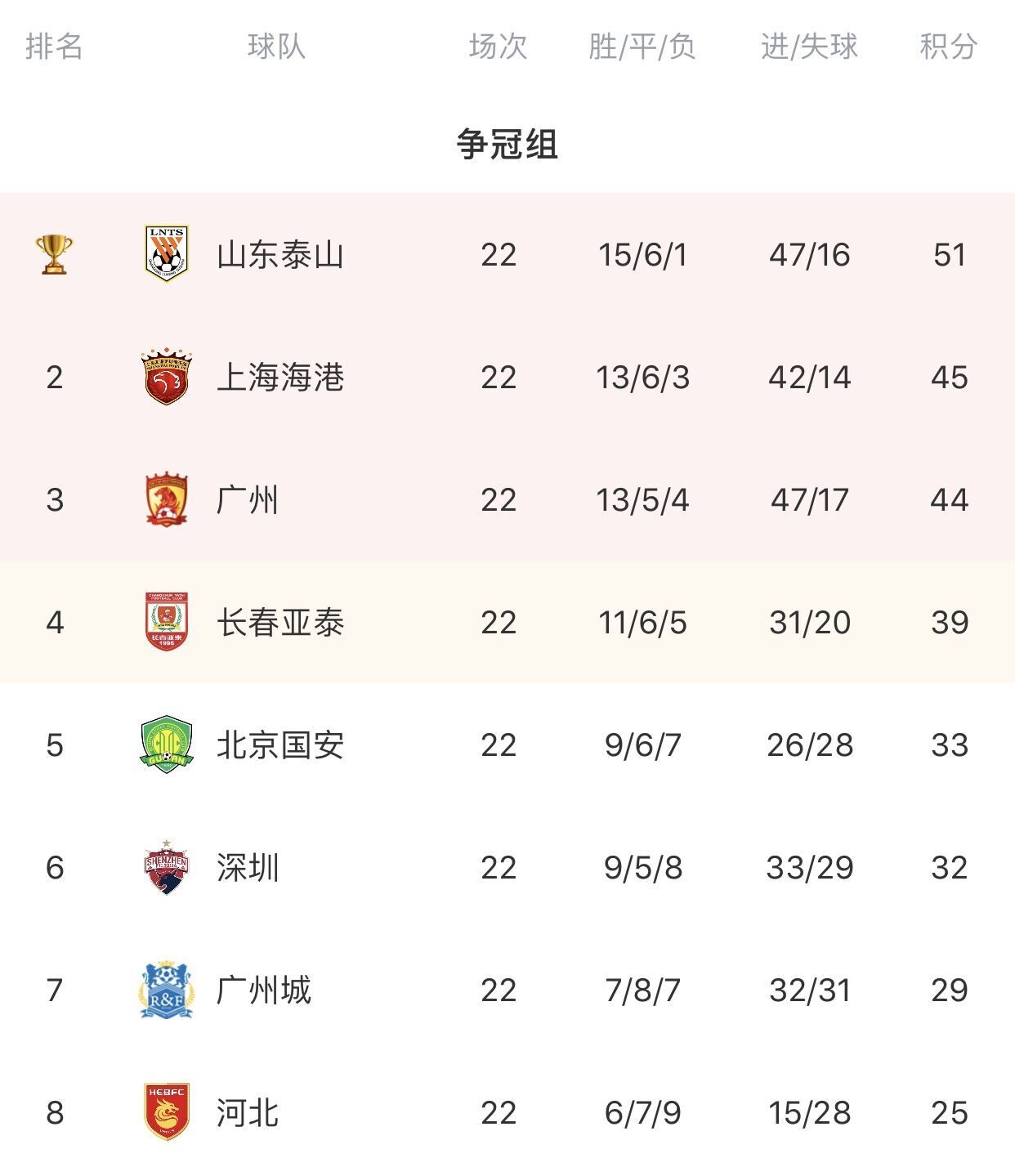Select the 广州城 team row
The image size is (1015, 1176).
(x=507, y=990)
